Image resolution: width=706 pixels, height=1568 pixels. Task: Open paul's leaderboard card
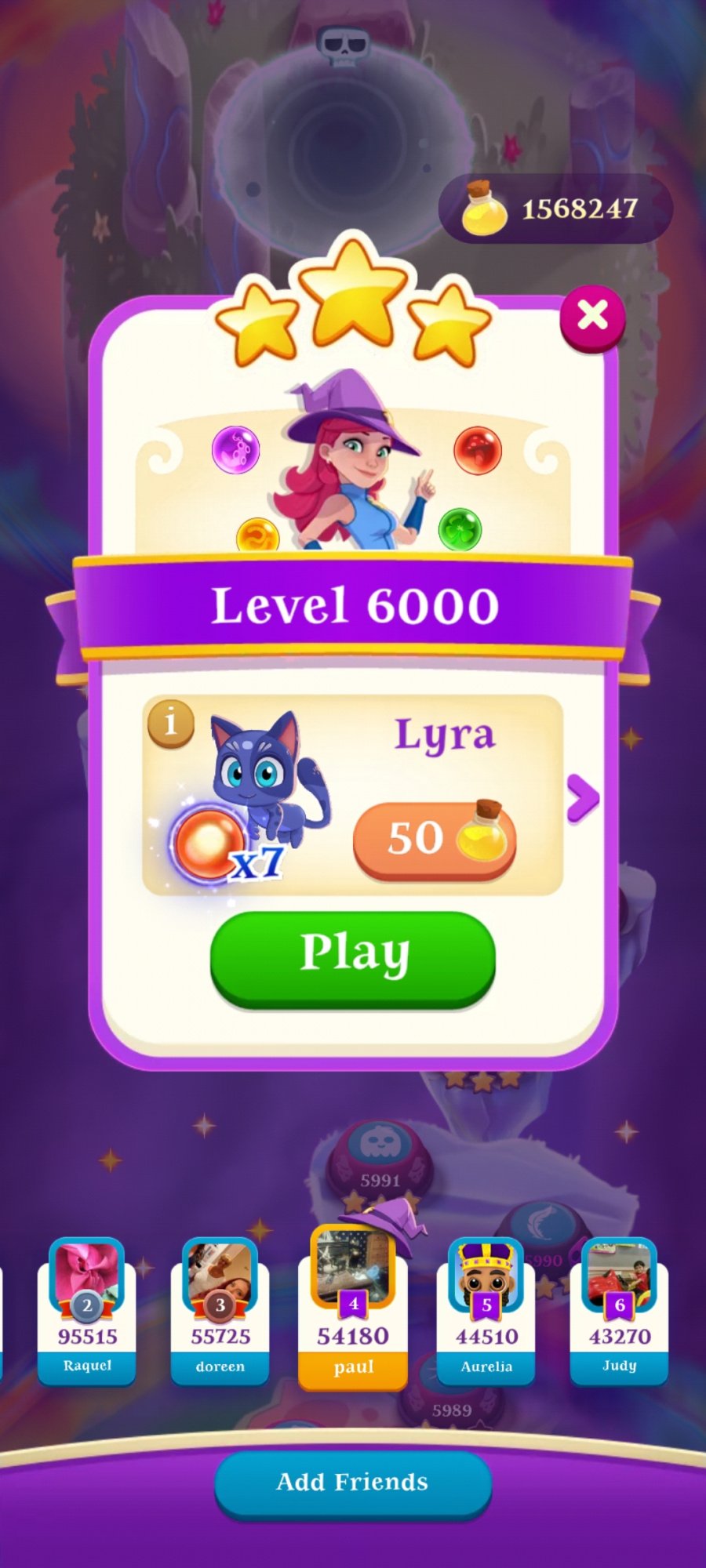point(353,1308)
